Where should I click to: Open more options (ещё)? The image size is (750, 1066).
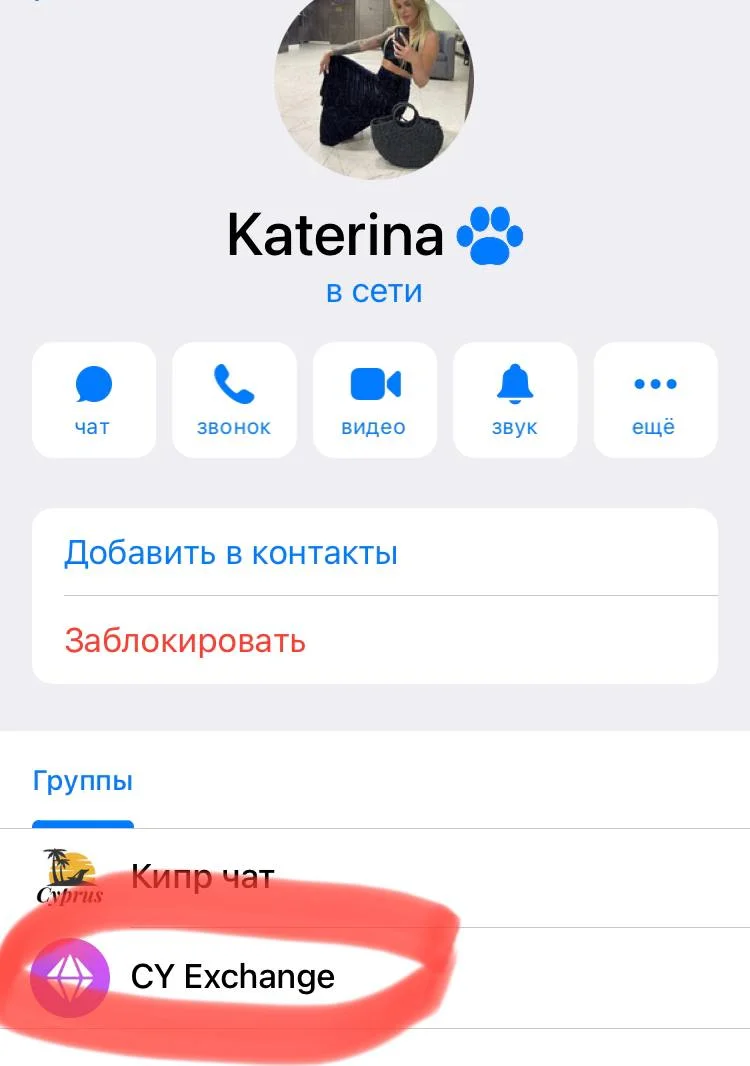pos(655,400)
